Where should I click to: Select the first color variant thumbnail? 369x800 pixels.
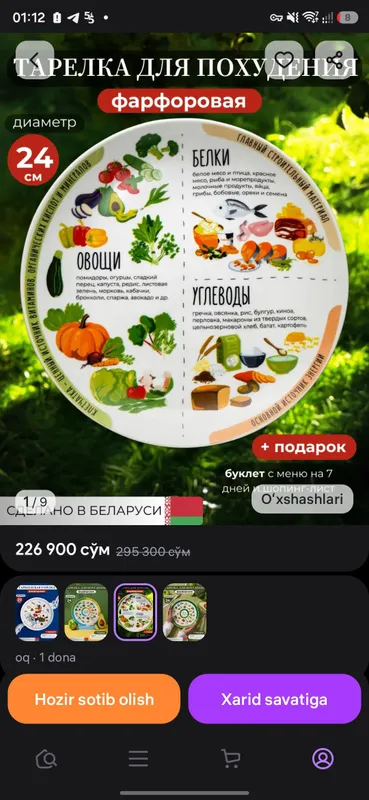point(37,612)
